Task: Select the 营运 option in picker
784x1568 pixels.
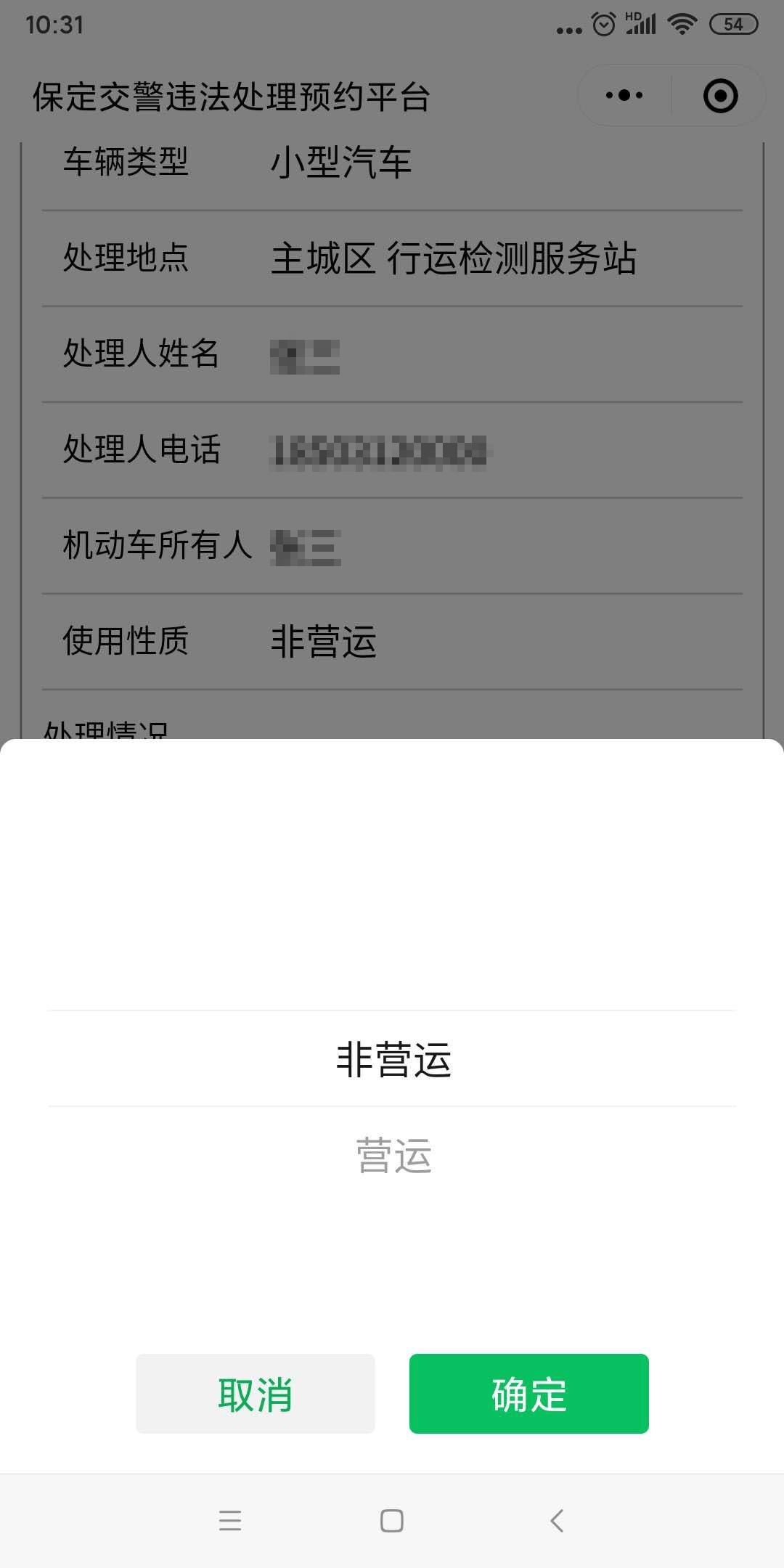Action: pyautogui.click(x=393, y=1155)
